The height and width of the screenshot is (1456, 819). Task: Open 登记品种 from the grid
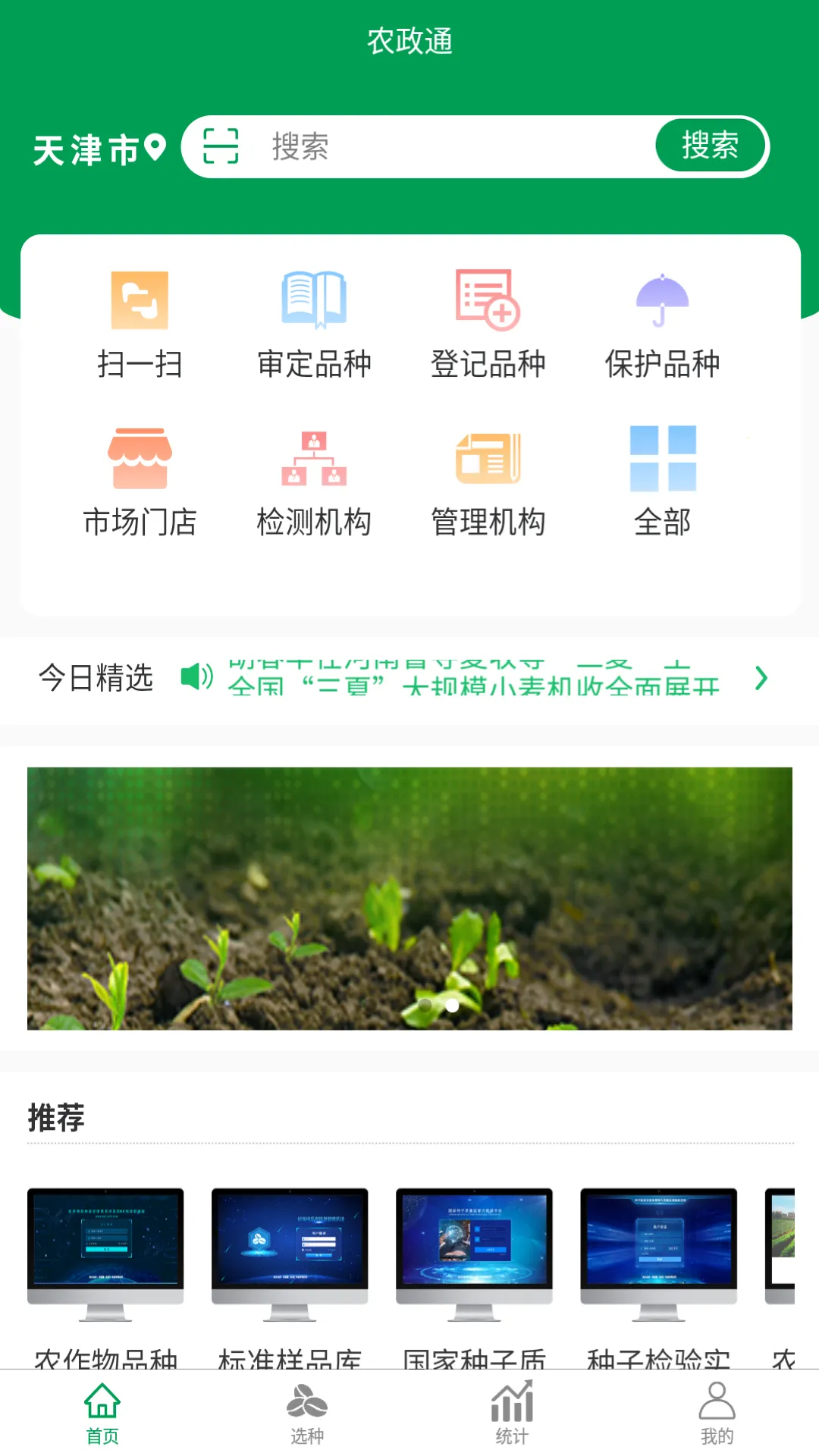489,322
